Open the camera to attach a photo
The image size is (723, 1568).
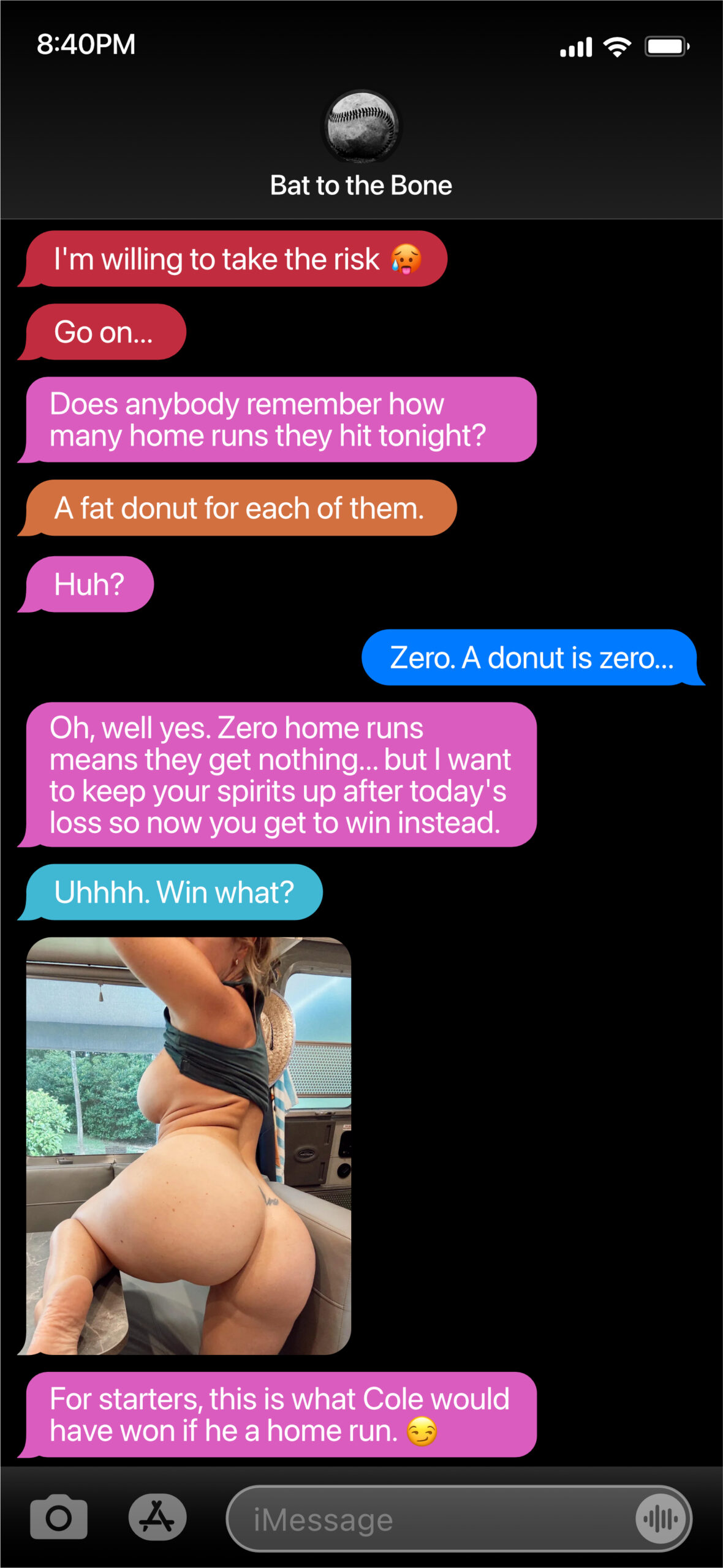[x=59, y=1518]
